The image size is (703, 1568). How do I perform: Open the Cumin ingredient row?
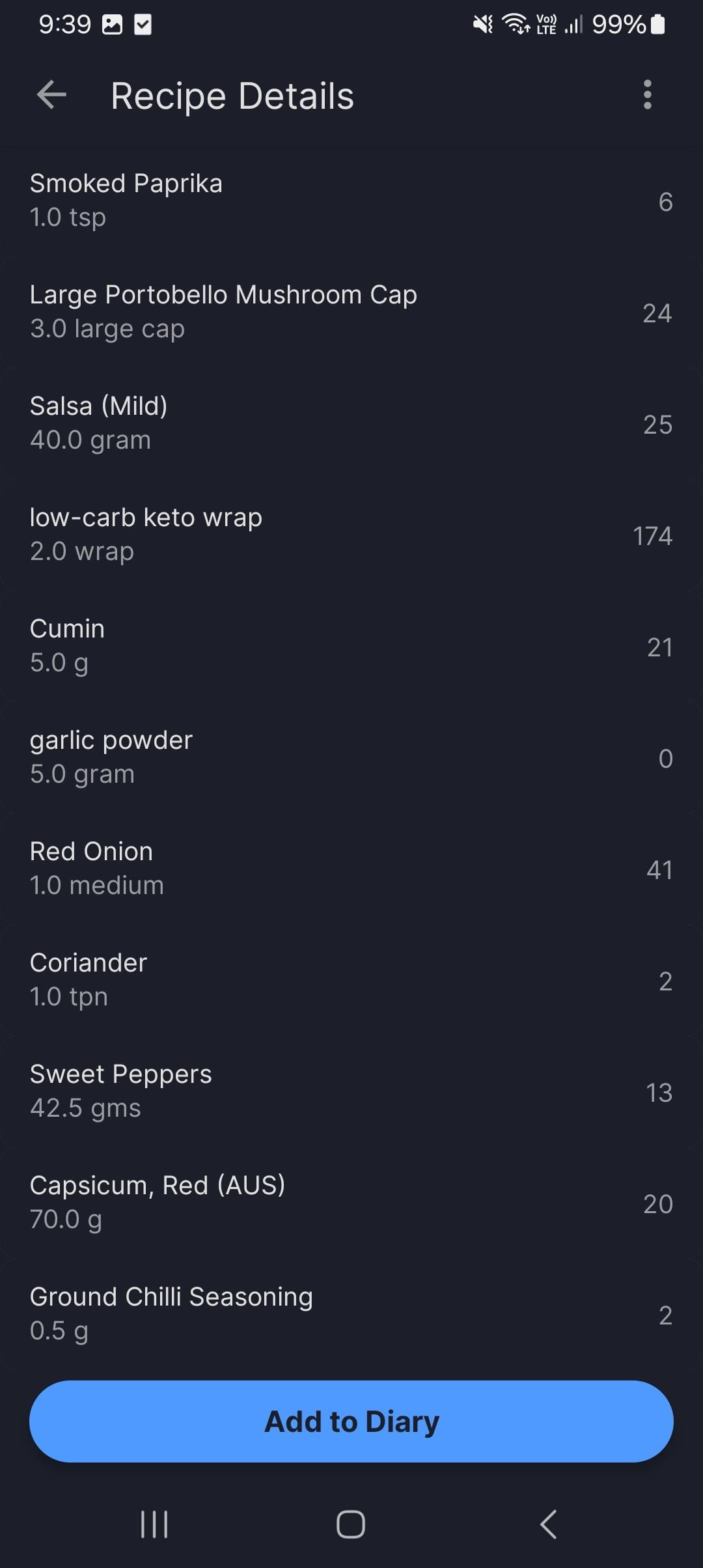[x=351, y=646]
